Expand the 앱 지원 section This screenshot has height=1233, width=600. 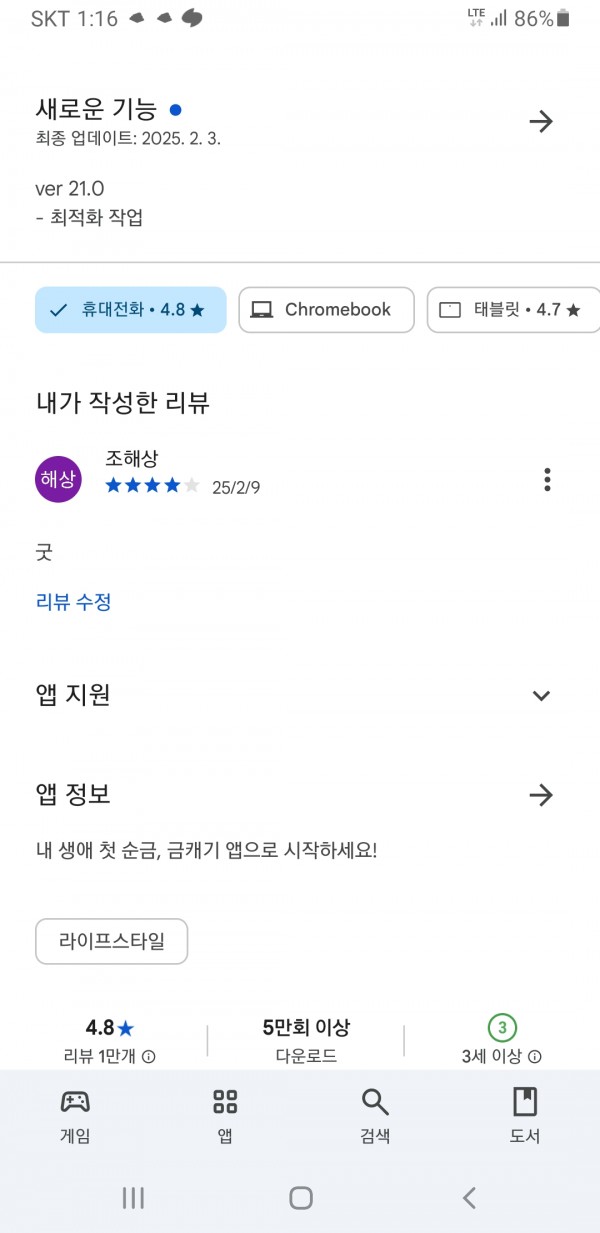(x=541, y=696)
